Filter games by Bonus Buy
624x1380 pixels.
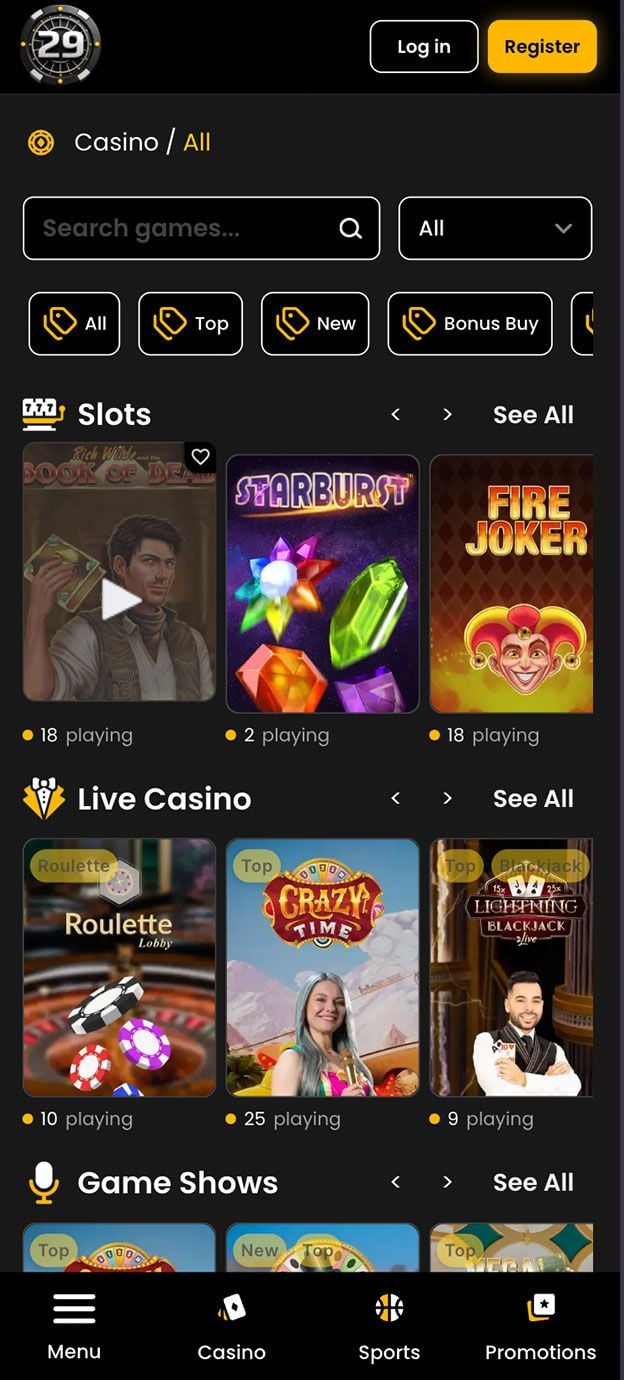469,323
